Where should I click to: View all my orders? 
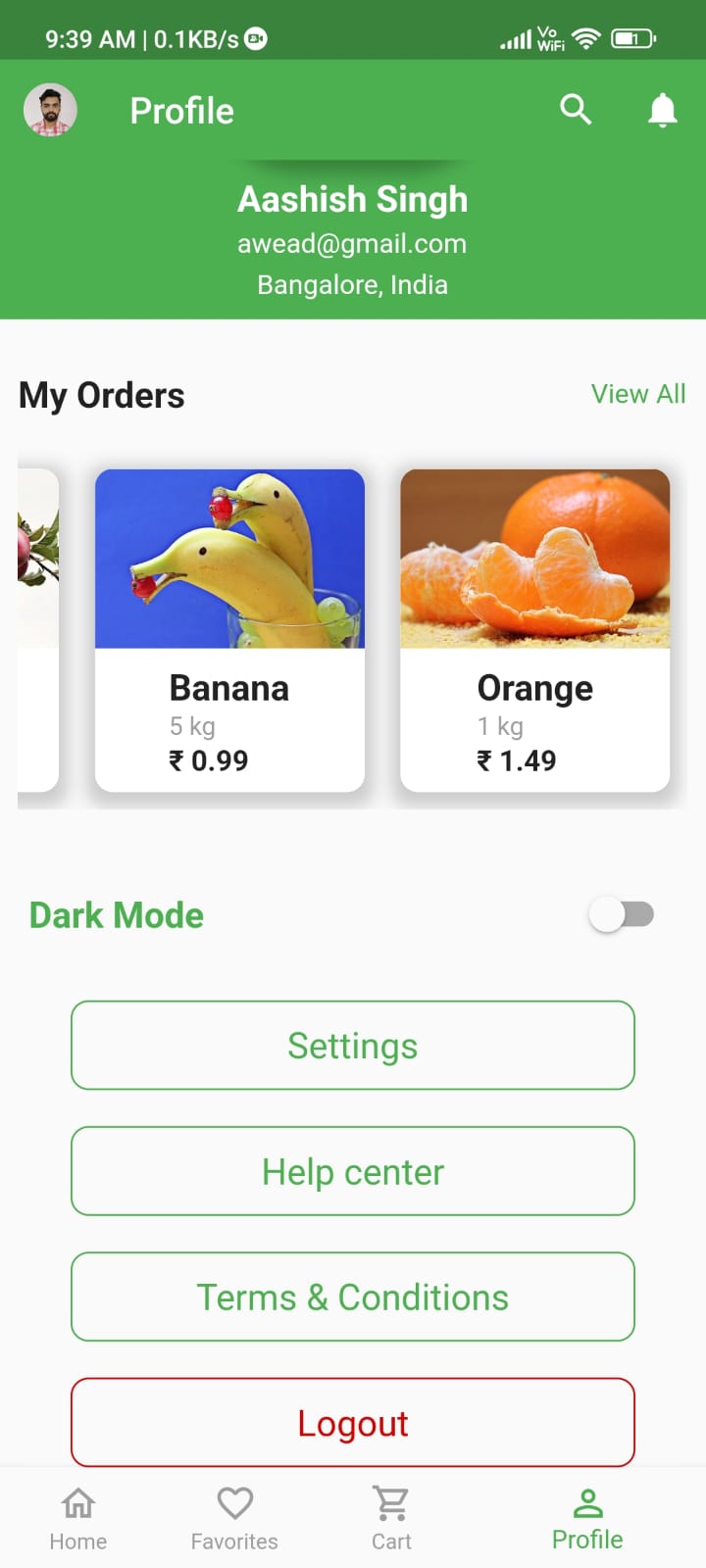(637, 394)
